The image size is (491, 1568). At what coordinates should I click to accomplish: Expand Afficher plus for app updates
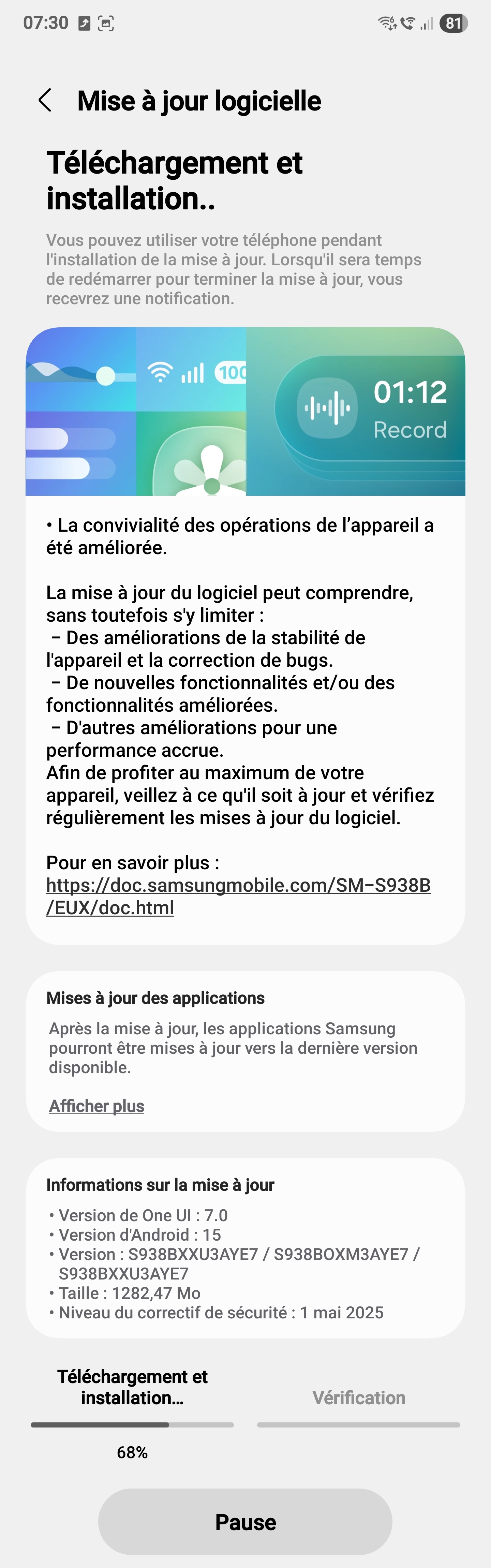[97, 1106]
